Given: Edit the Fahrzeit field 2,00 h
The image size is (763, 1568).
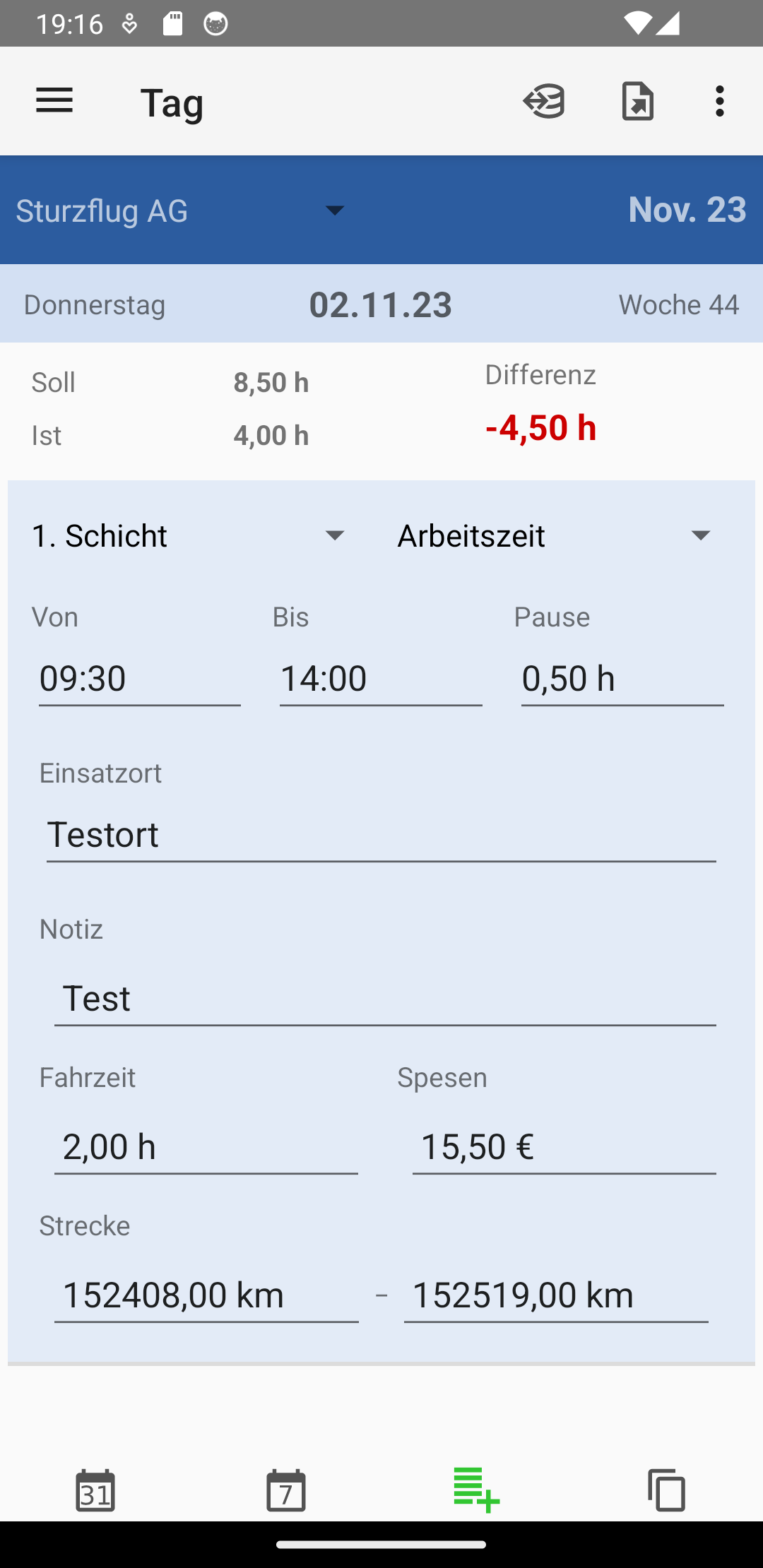Looking at the screenshot, I should click(x=206, y=1146).
